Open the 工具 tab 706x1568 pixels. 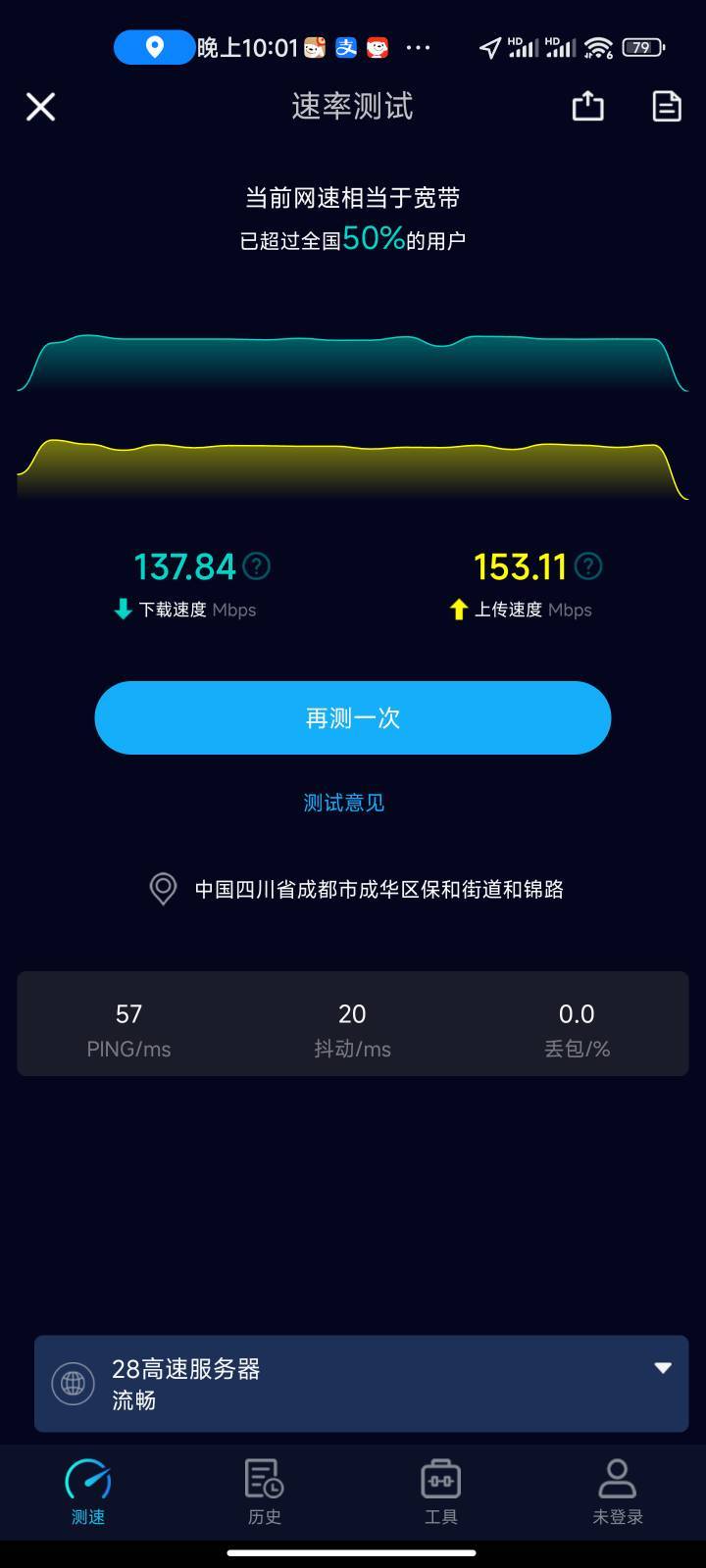click(441, 1493)
